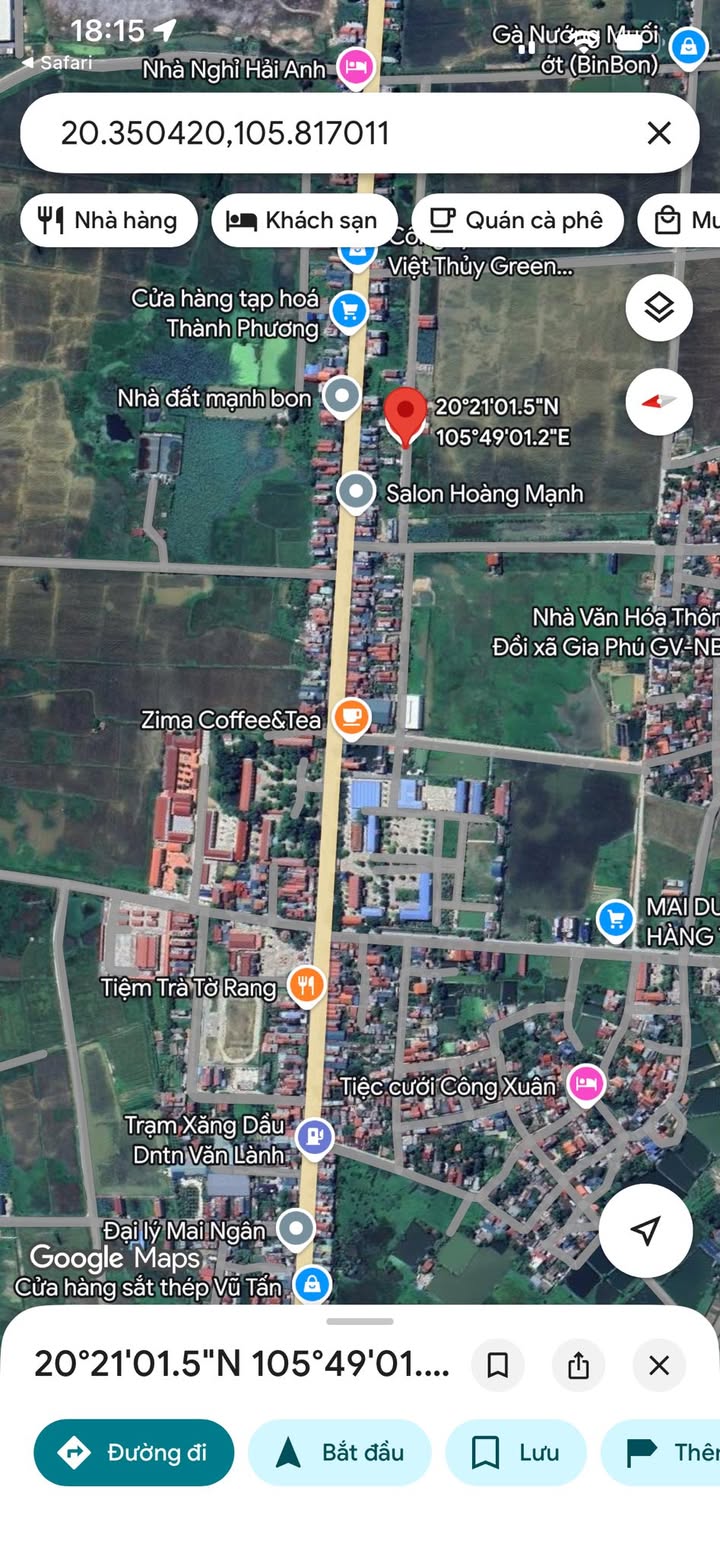Return to Safari via back link
720x1557 pixels.
click(56, 63)
